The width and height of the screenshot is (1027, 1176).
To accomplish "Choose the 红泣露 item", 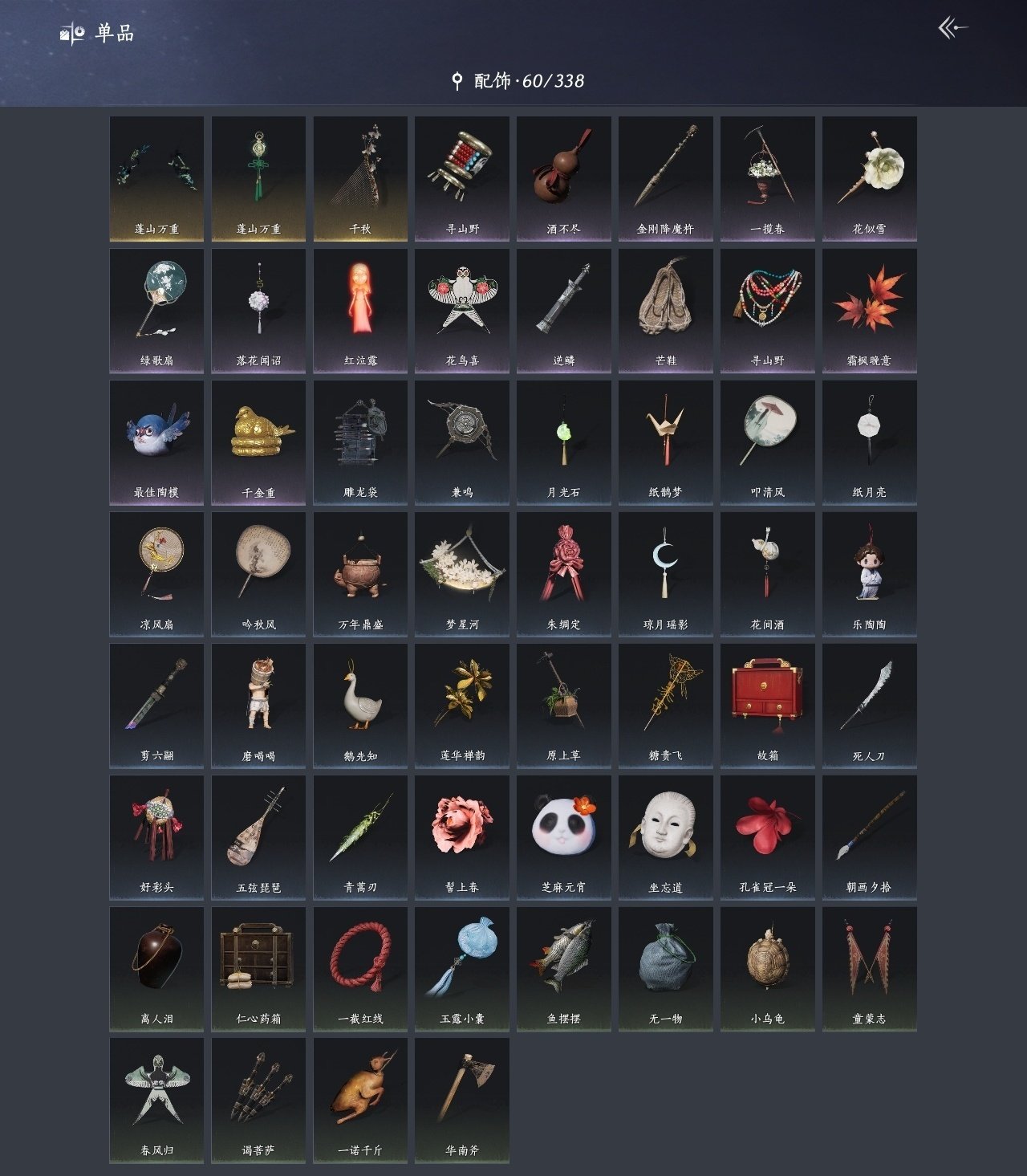I will [360, 310].
